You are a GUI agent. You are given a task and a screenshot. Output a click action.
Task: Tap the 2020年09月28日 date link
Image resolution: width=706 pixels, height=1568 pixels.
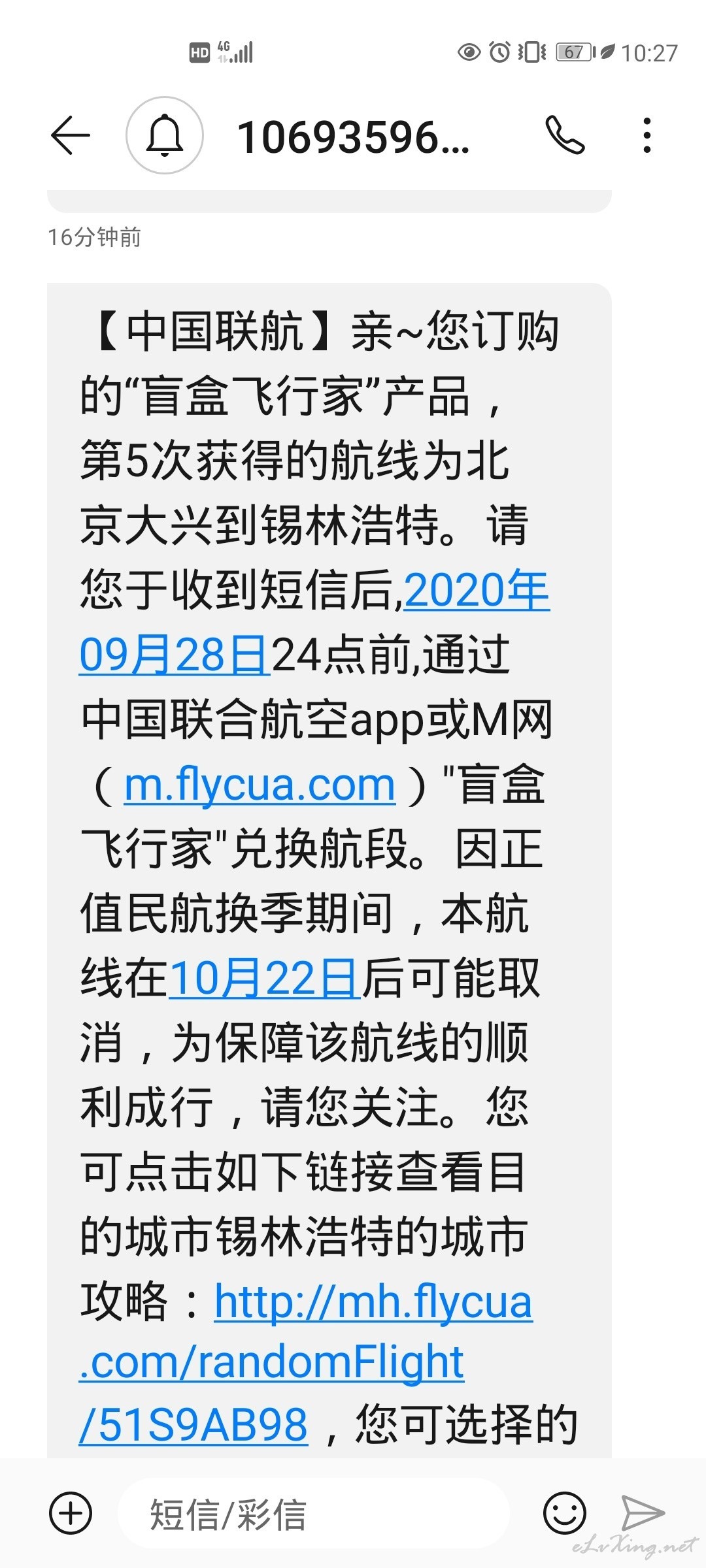314,622
